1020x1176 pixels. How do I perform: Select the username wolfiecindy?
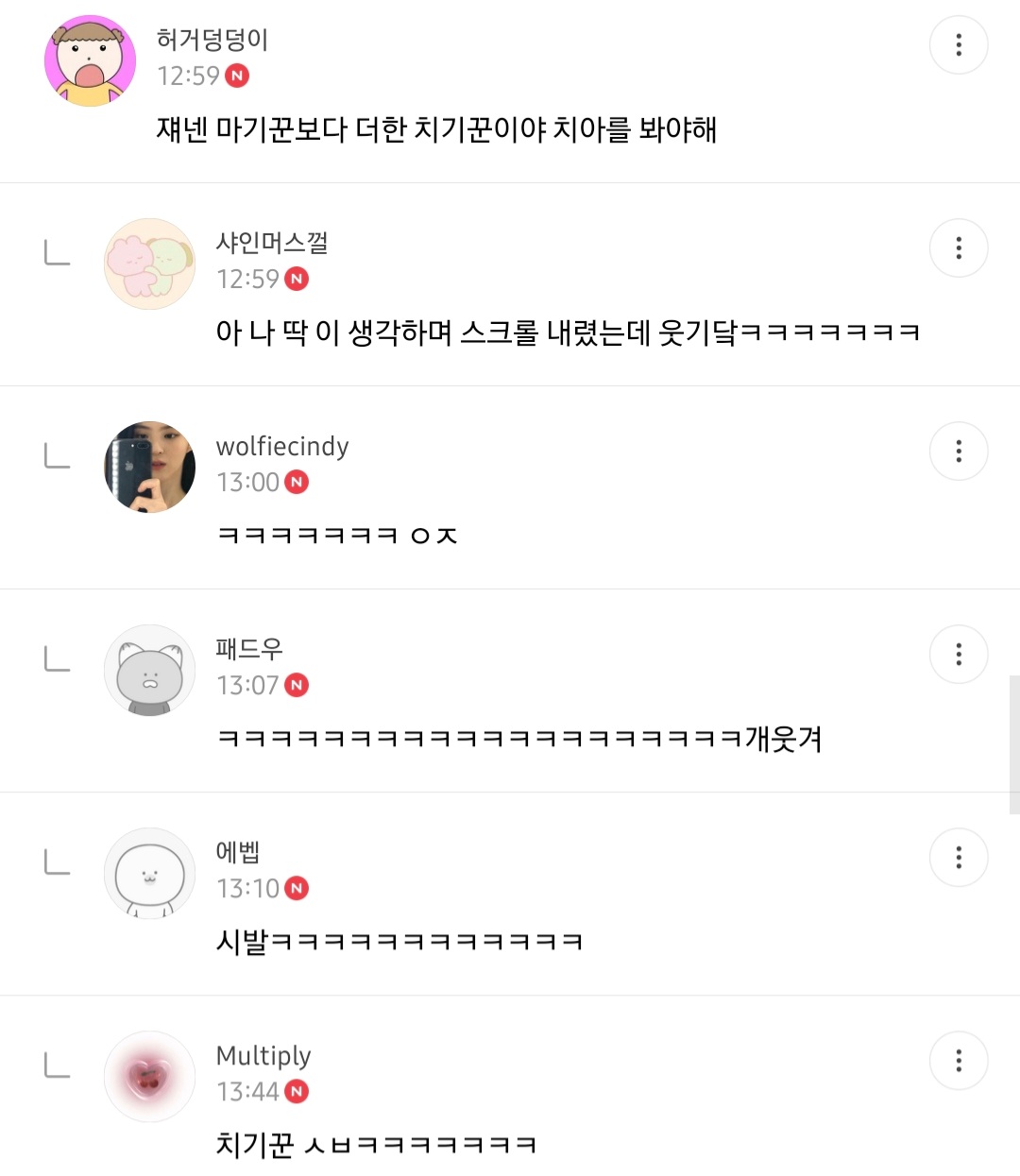point(281,446)
